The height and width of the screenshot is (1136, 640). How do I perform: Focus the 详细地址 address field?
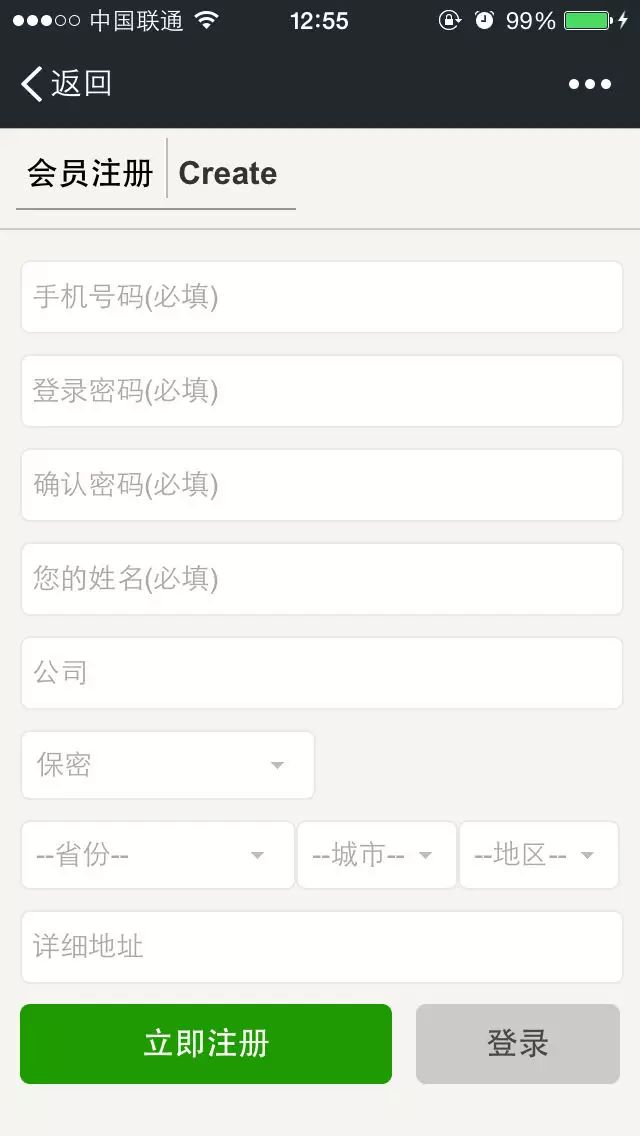click(x=322, y=947)
